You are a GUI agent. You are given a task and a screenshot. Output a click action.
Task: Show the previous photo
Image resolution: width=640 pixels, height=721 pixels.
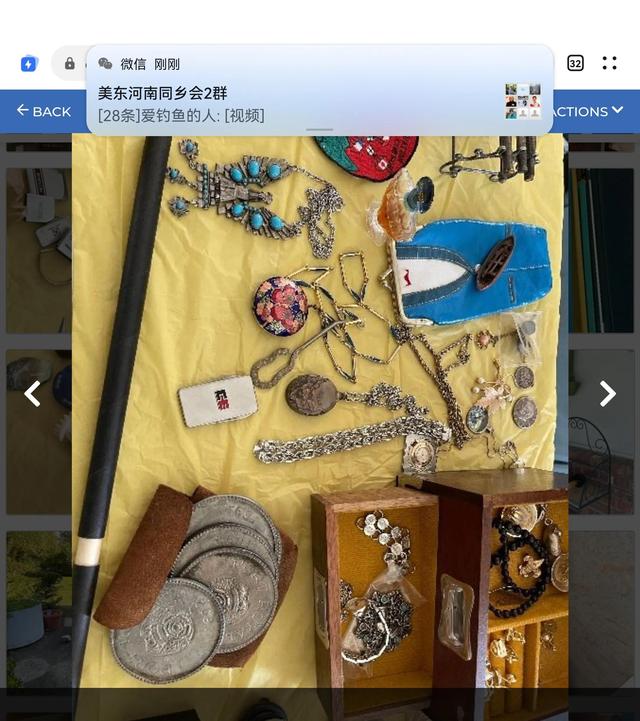(32, 393)
